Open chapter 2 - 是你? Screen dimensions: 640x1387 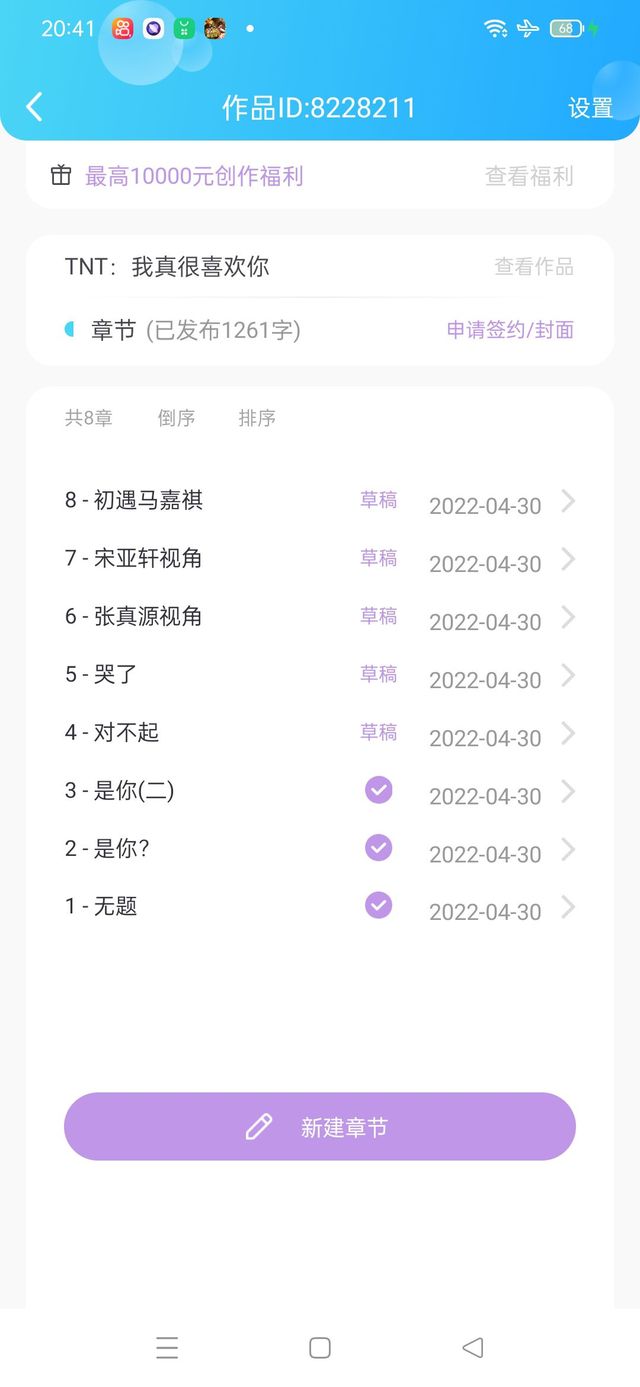click(320, 849)
